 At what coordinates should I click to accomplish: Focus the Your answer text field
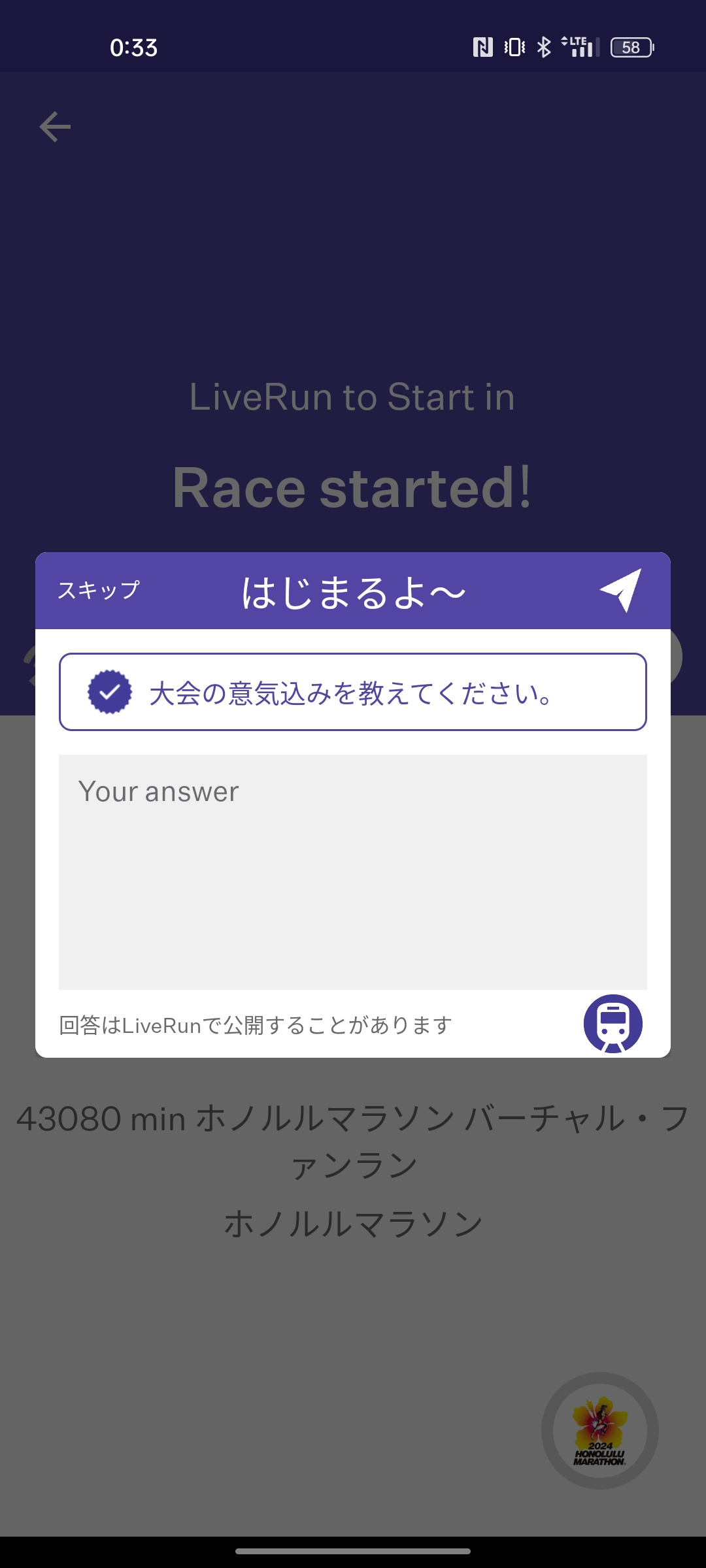[x=353, y=872]
